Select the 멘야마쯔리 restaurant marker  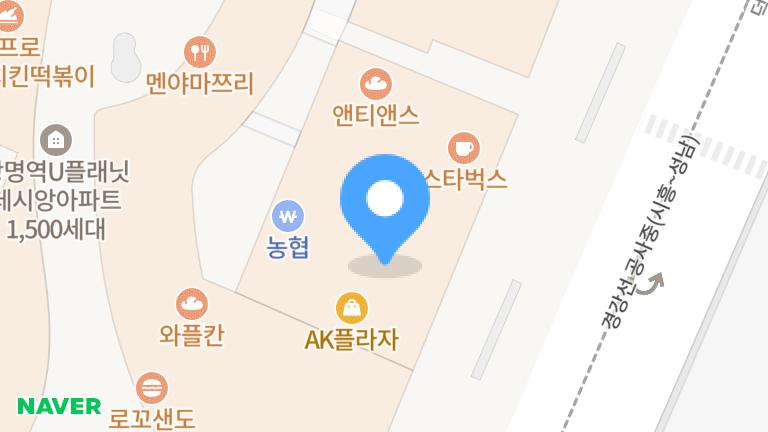pos(200,51)
